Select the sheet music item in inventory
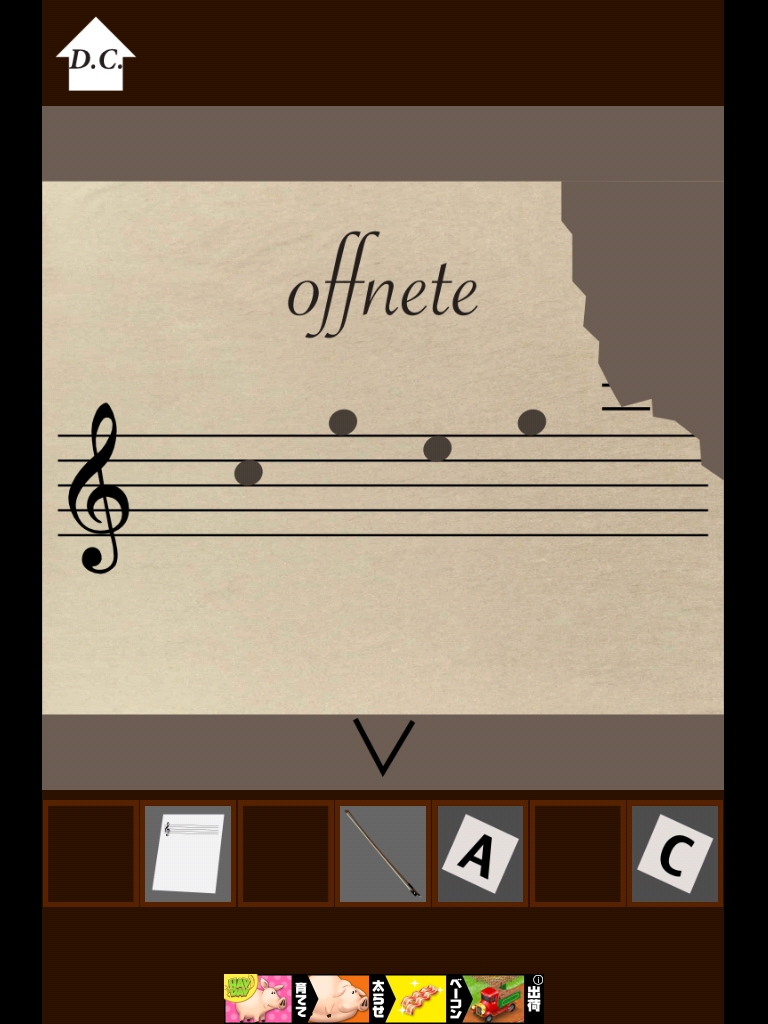The width and height of the screenshot is (768, 1024). 188,853
